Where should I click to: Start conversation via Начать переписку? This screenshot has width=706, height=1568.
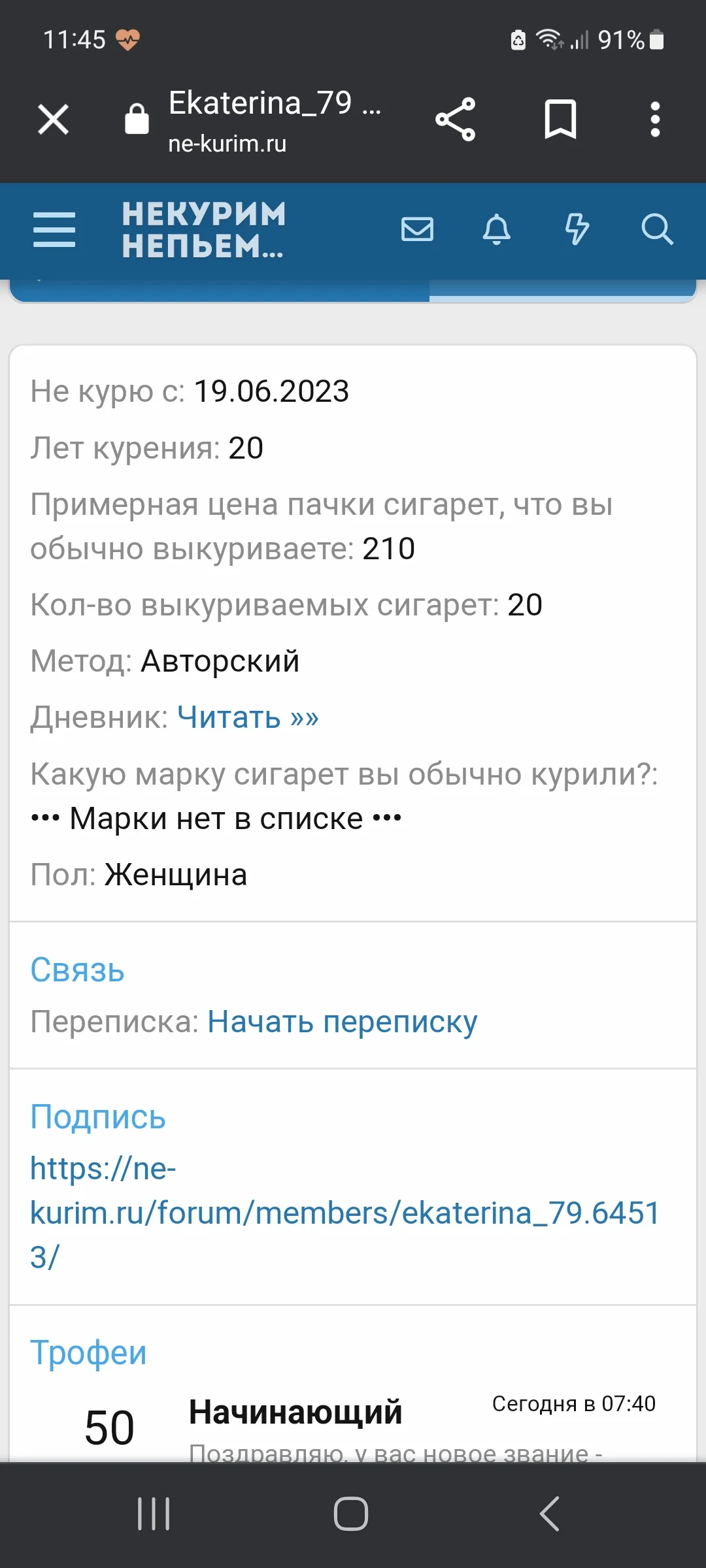coord(342,1021)
